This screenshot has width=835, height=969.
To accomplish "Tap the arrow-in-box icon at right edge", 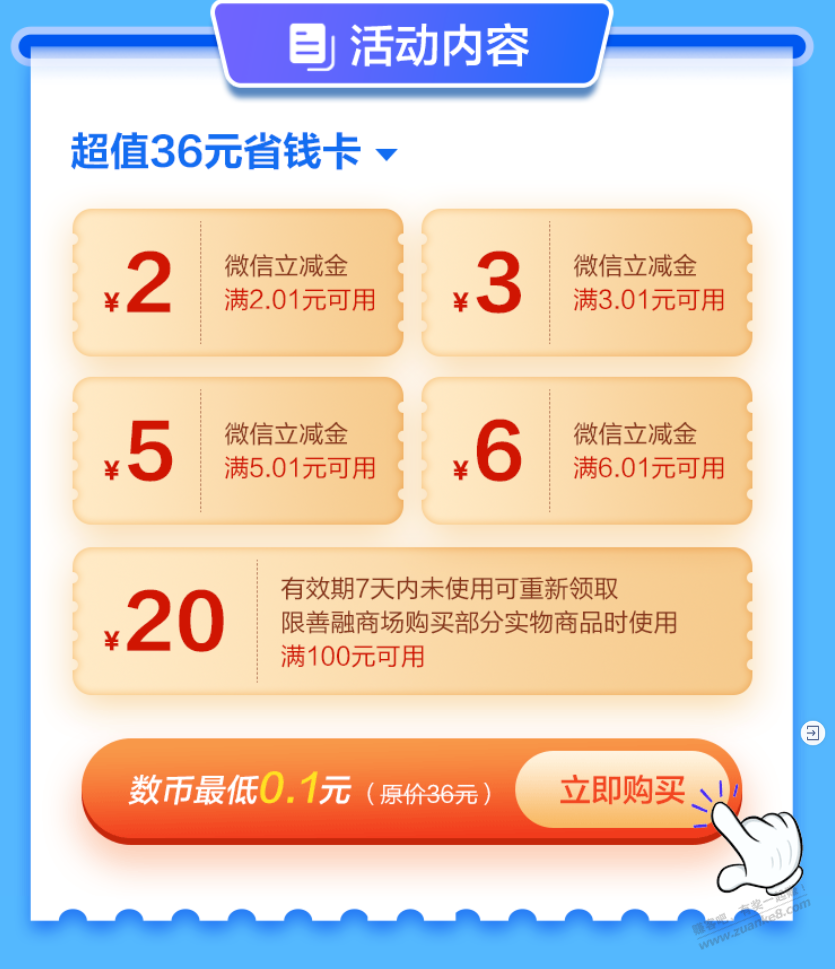I will (x=813, y=733).
